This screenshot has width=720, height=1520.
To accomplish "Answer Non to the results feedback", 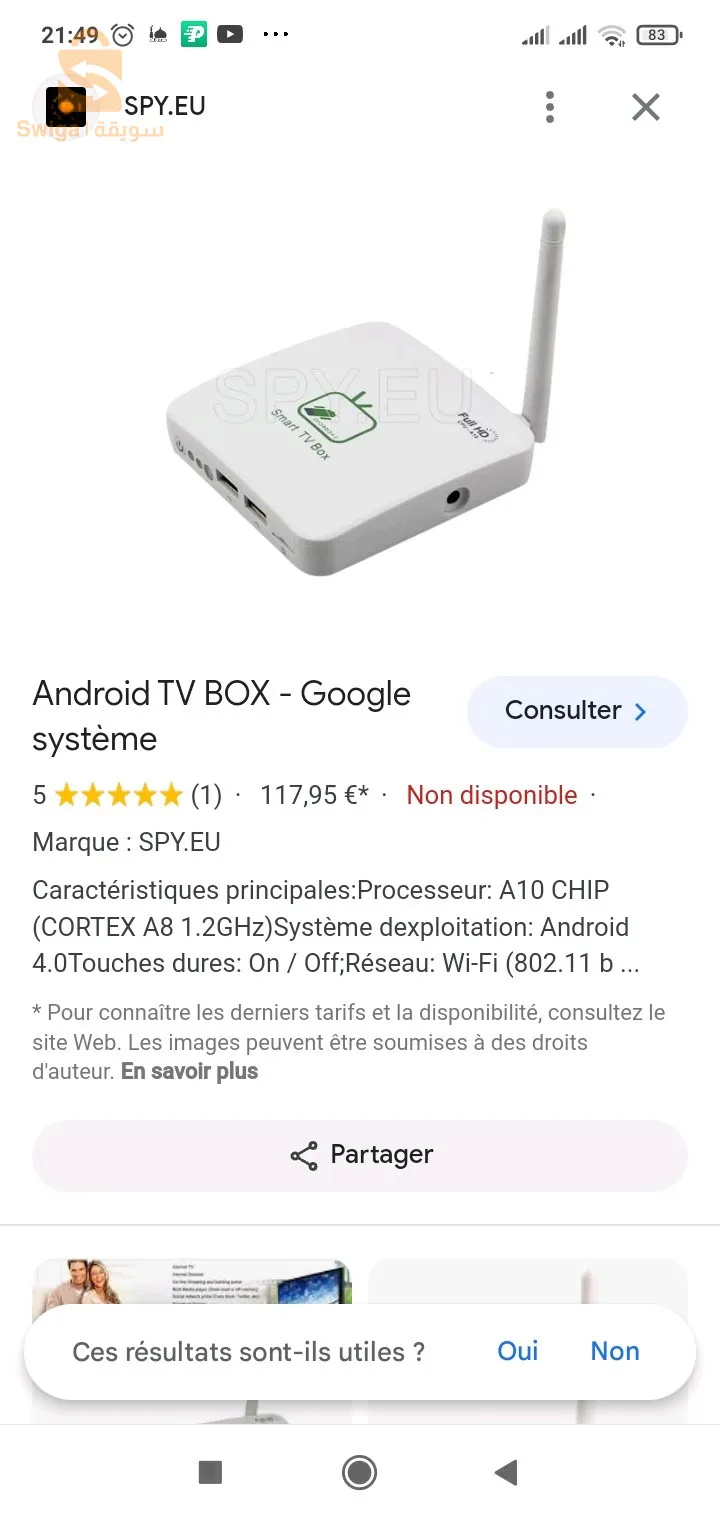I will pos(615,1351).
